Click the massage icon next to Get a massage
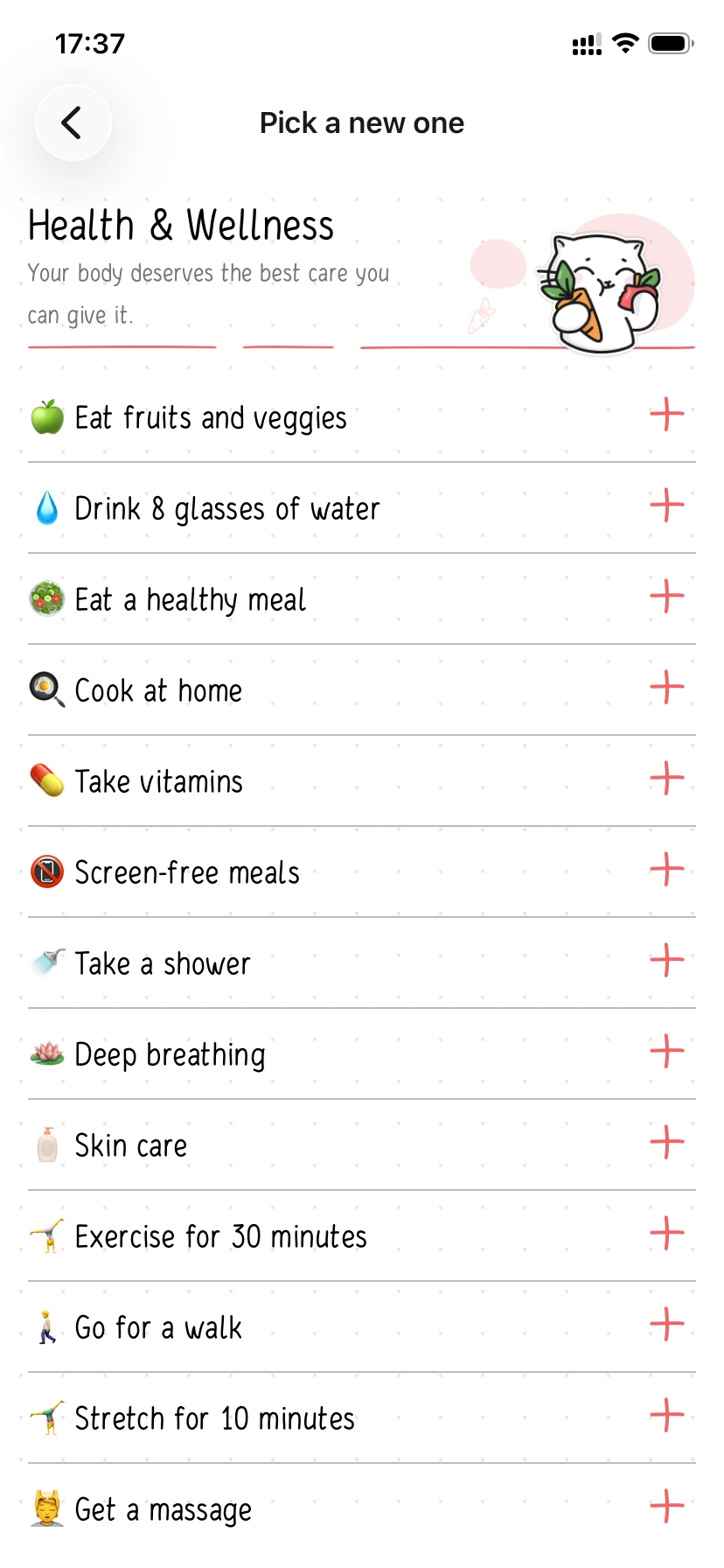This screenshot has height=1568, width=724. coord(47,1508)
